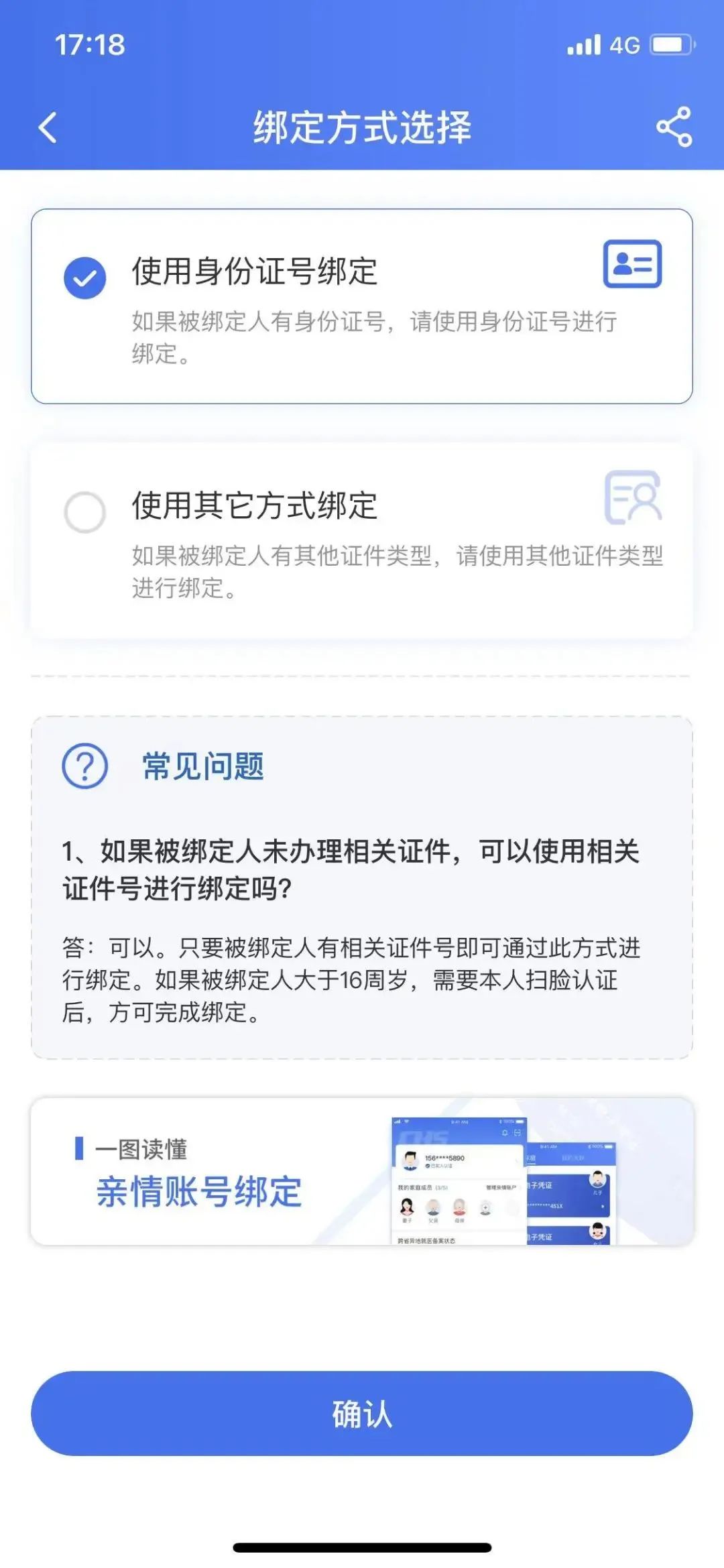
Task: Tap 绑定方式选择 in the title bar
Action: (x=362, y=127)
